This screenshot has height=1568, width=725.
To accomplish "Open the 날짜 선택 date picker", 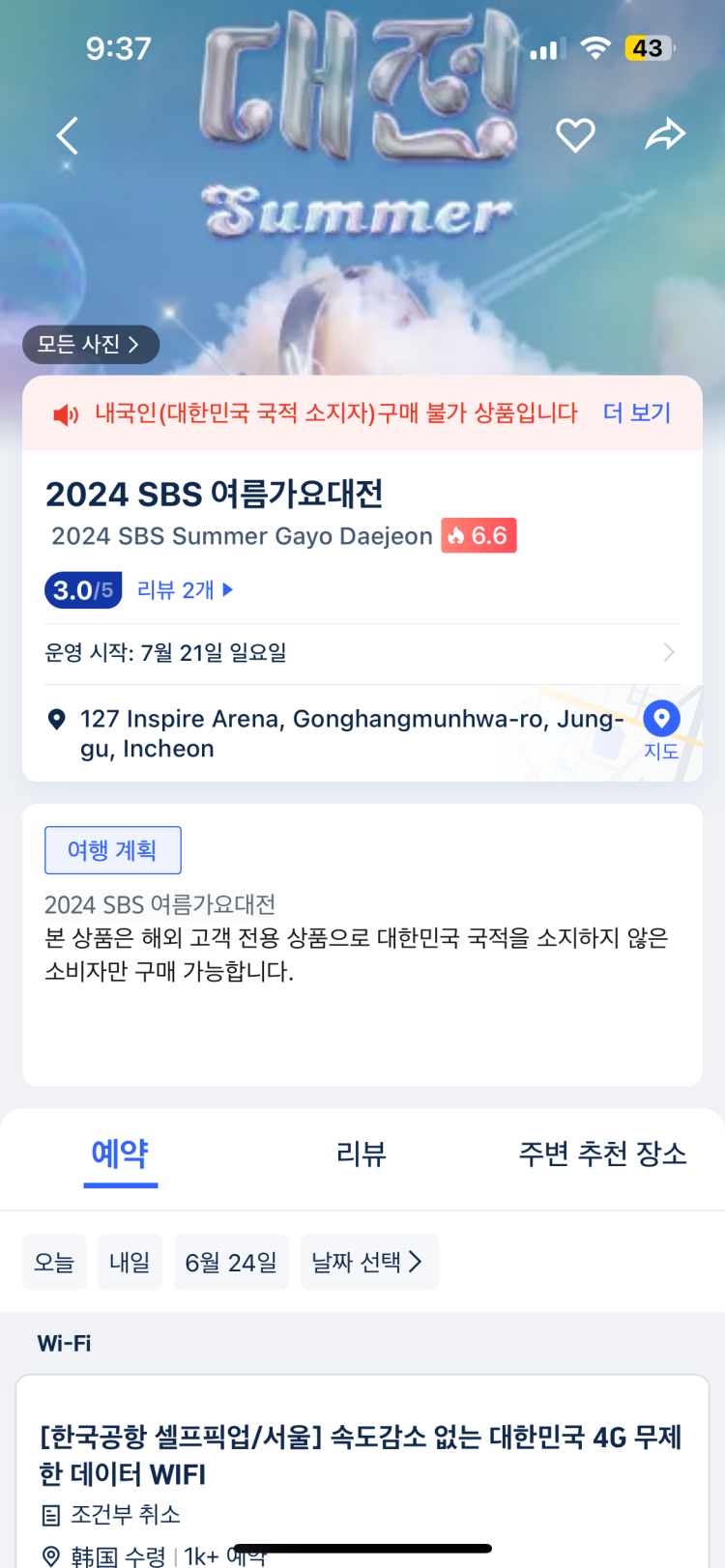I will [x=369, y=1262].
